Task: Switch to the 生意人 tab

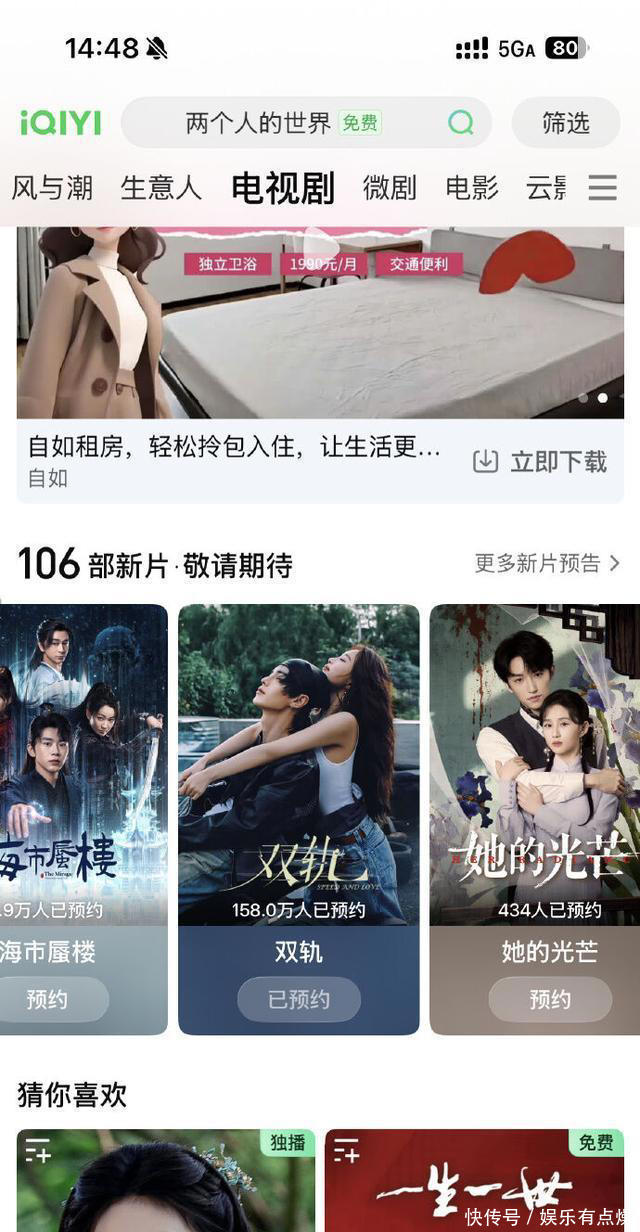Action: [161, 187]
